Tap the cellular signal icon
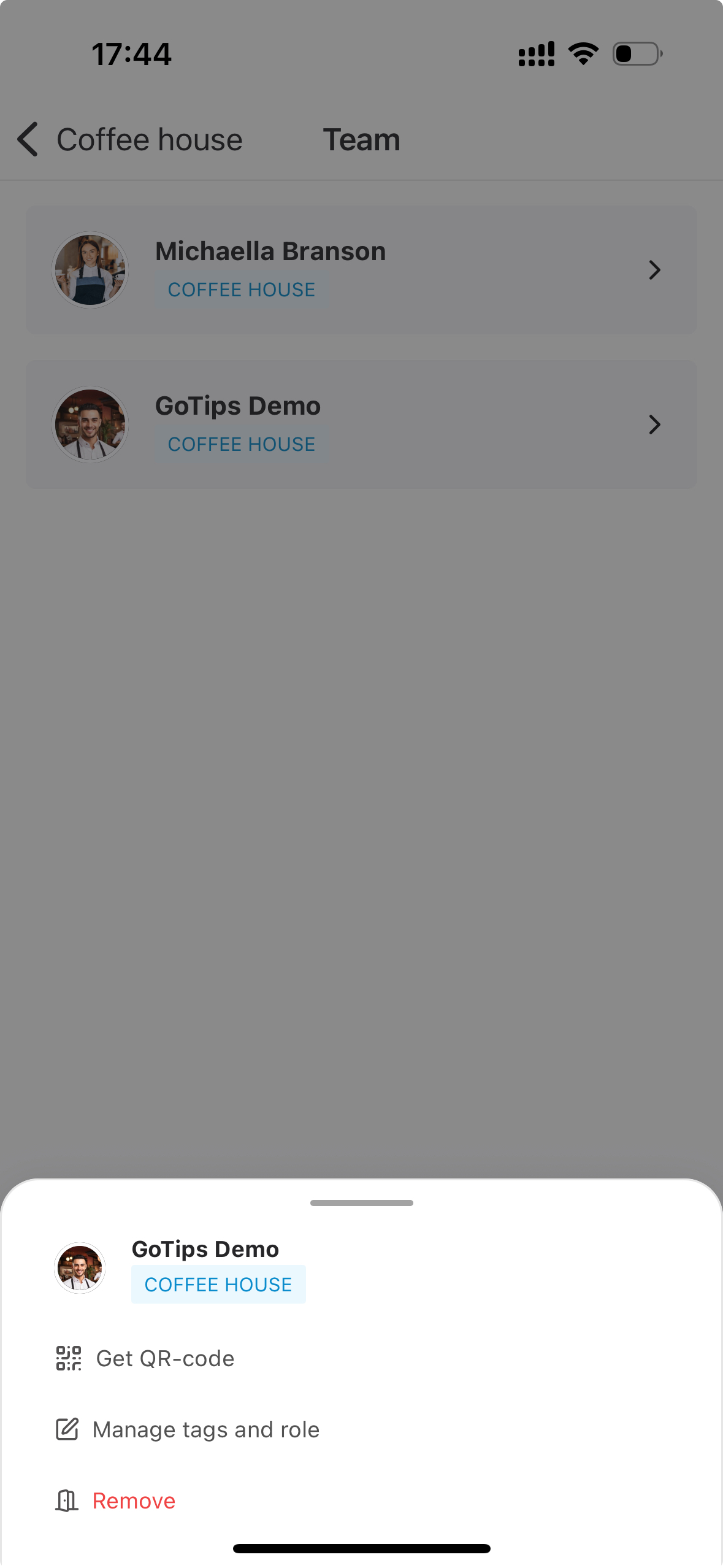Viewport: 723px width, 1568px height. [x=535, y=53]
